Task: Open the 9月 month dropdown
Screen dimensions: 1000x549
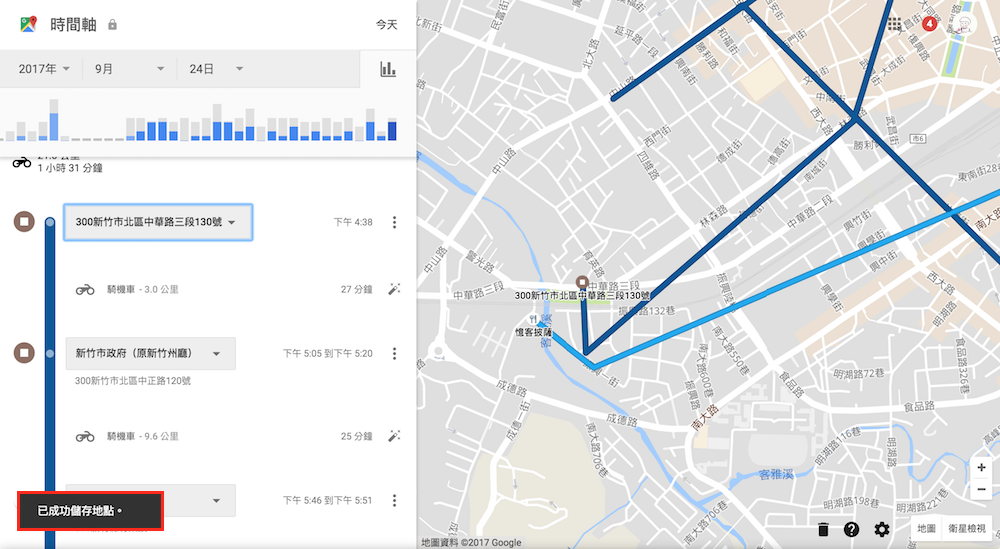Action: (x=129, y=69)
